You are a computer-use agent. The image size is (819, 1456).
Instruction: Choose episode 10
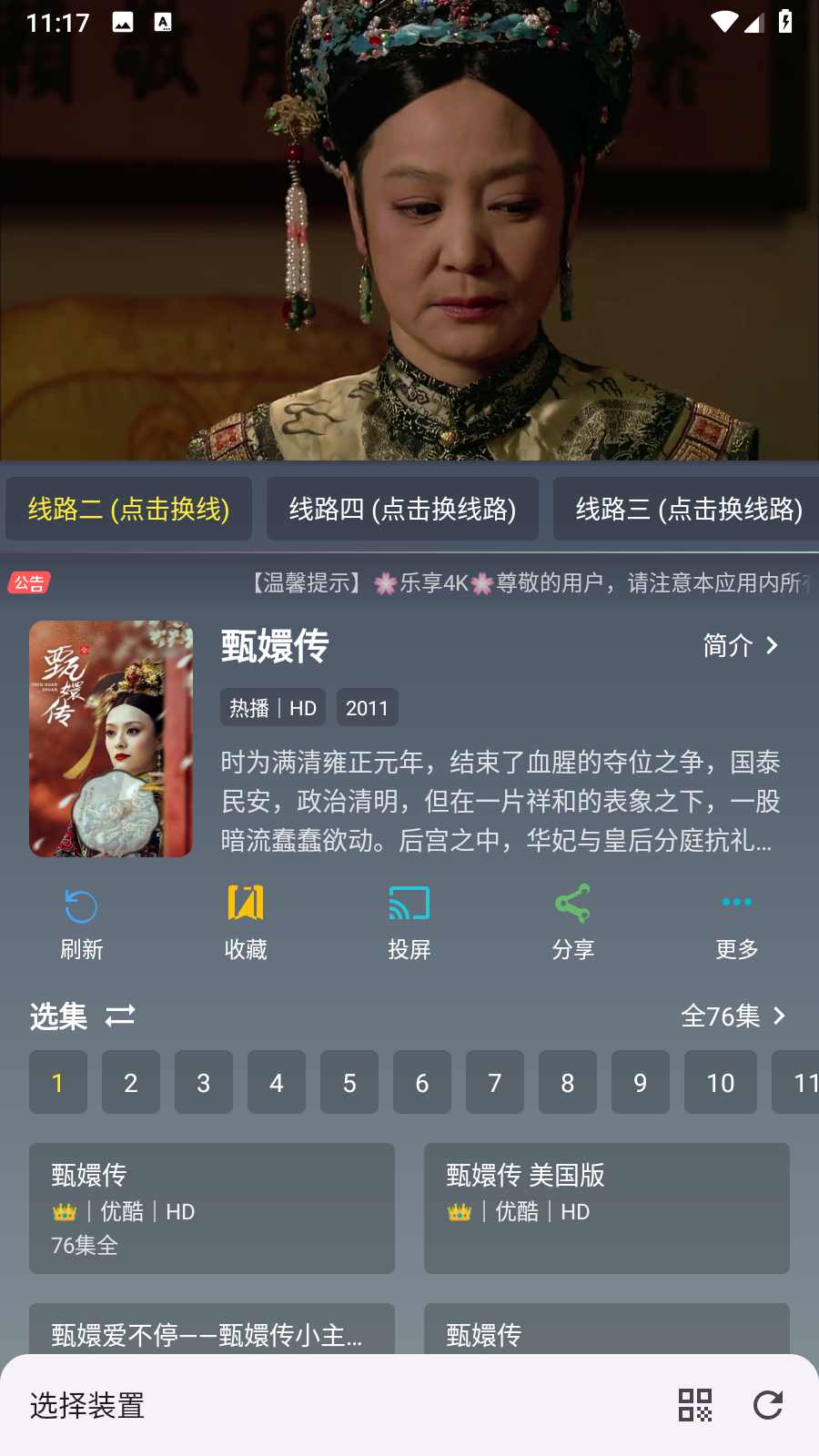pos(720,1082)
